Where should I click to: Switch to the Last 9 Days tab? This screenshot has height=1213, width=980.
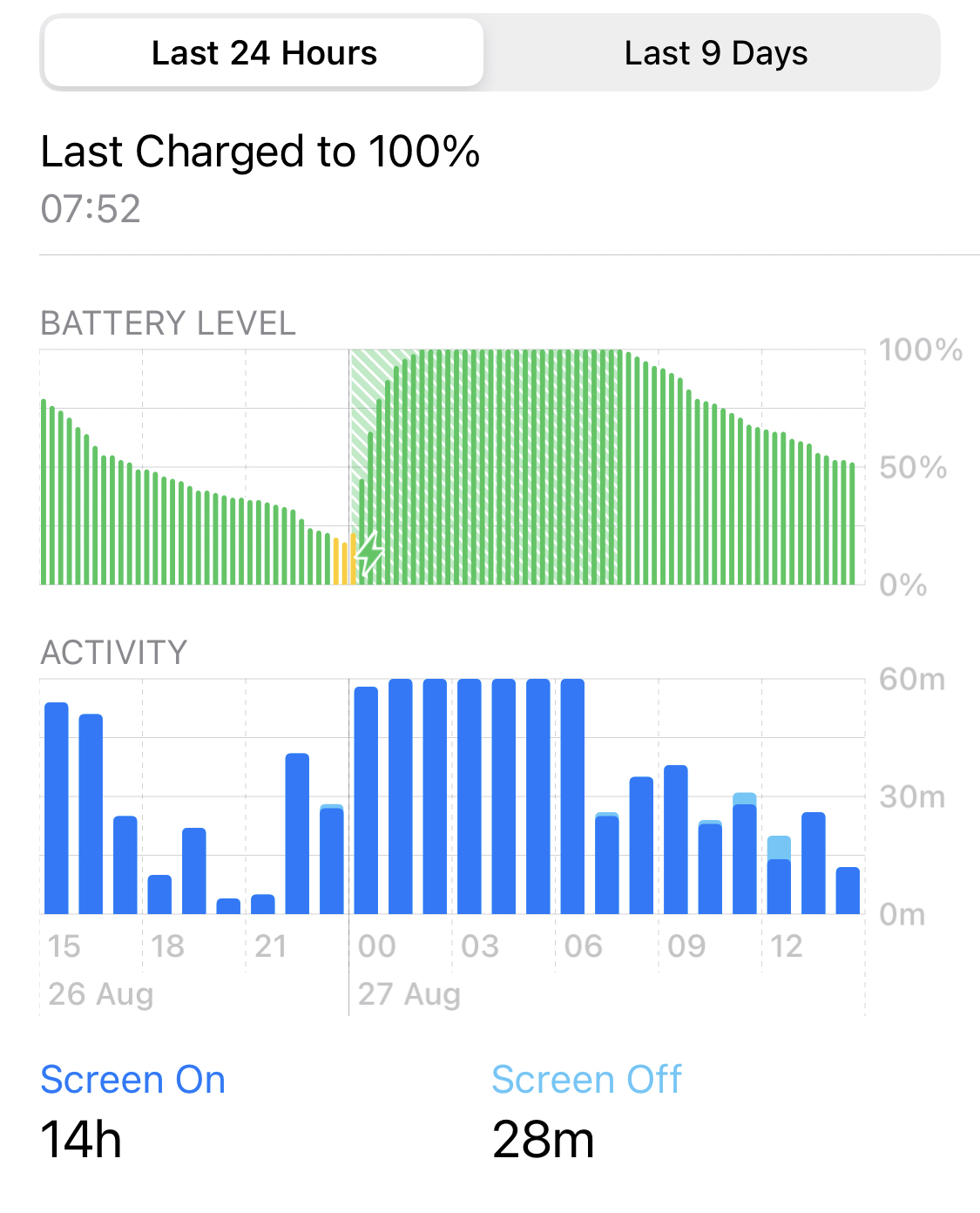point(714,53)
